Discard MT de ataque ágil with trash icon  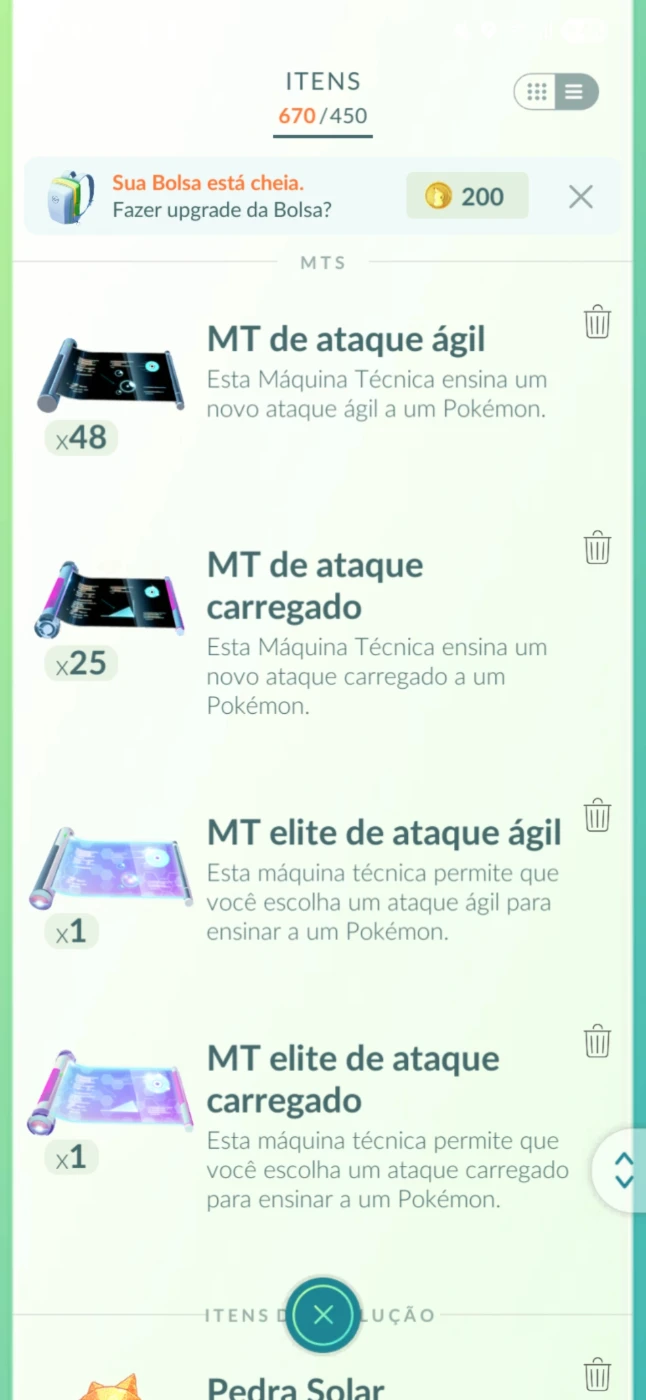(x=597, y=322)
